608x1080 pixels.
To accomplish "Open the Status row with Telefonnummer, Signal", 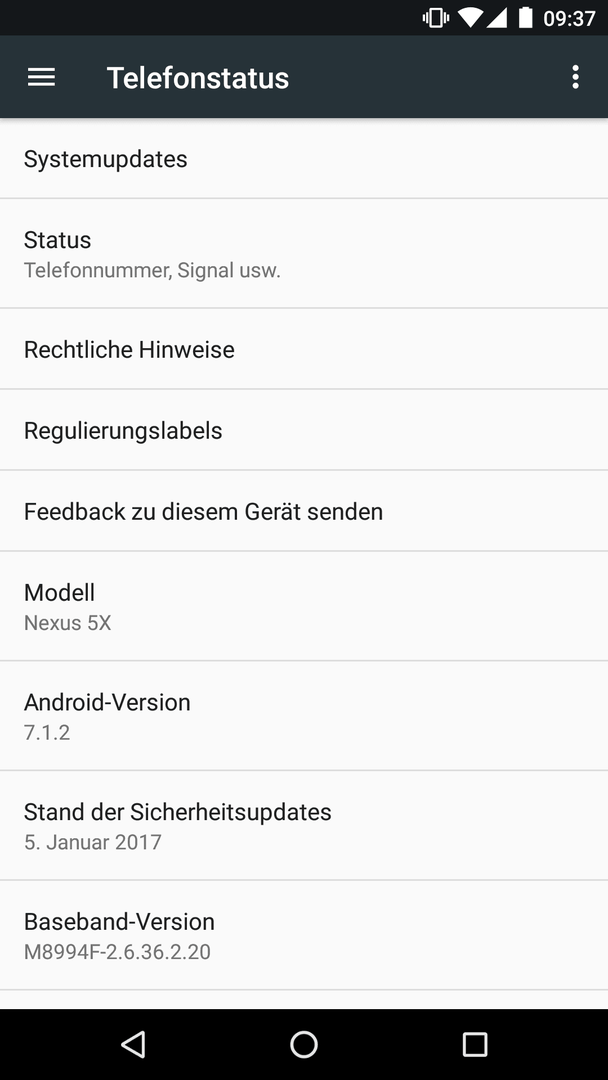I will pyautogui.click(x=304, y=253).
